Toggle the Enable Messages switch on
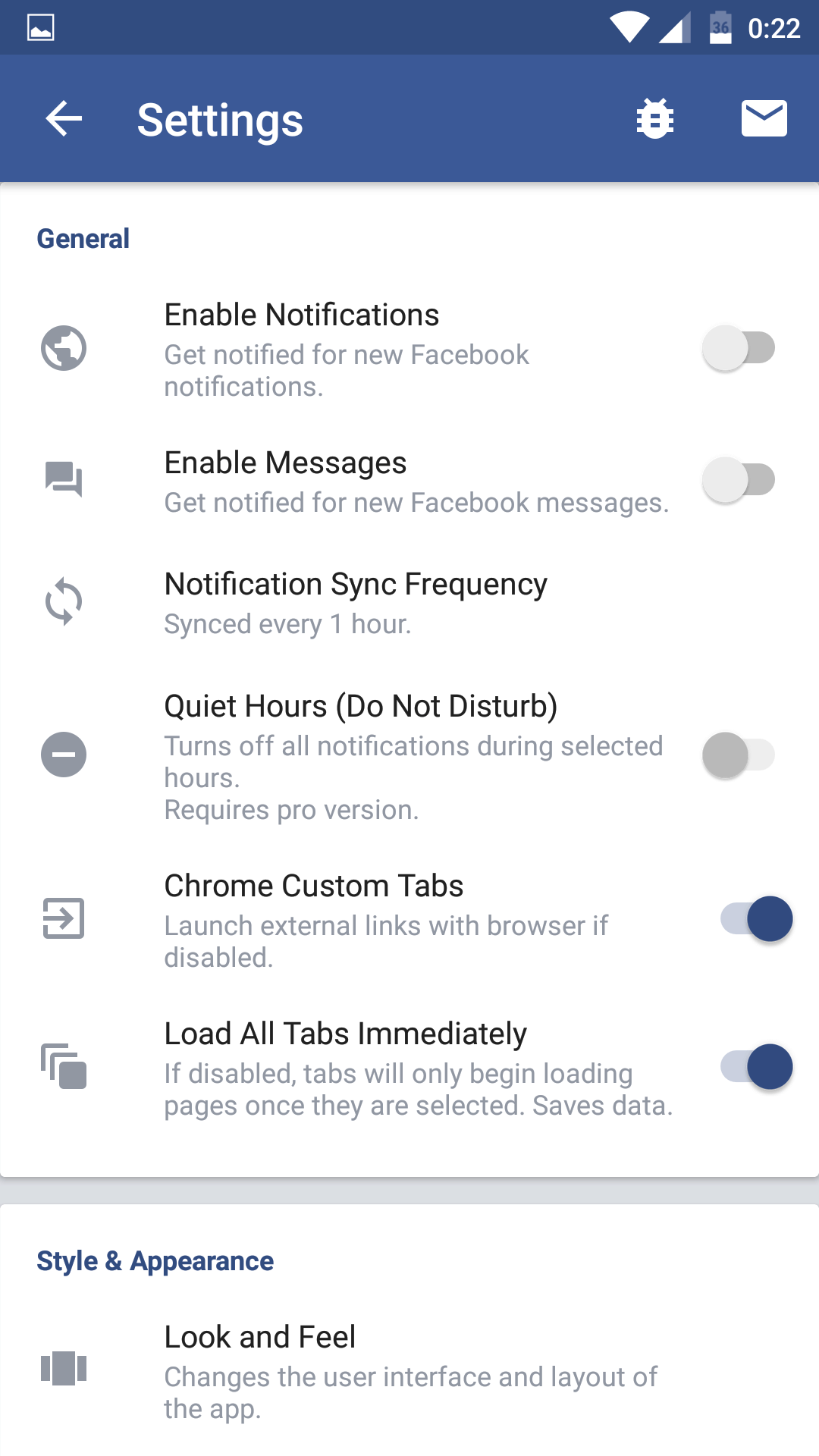This screenshot has width=819, height=1456. 739,480
